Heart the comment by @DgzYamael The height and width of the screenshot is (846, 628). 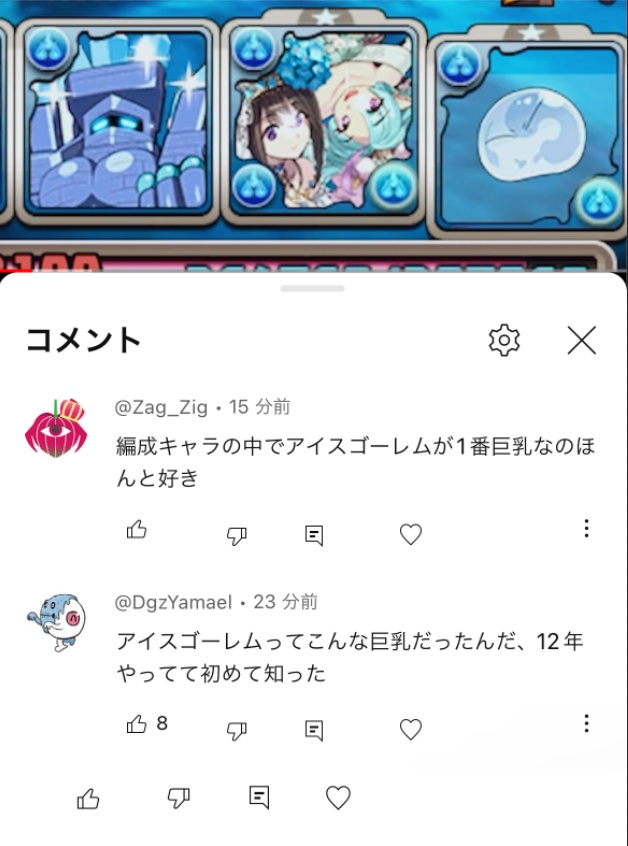[x=410, y=730]
